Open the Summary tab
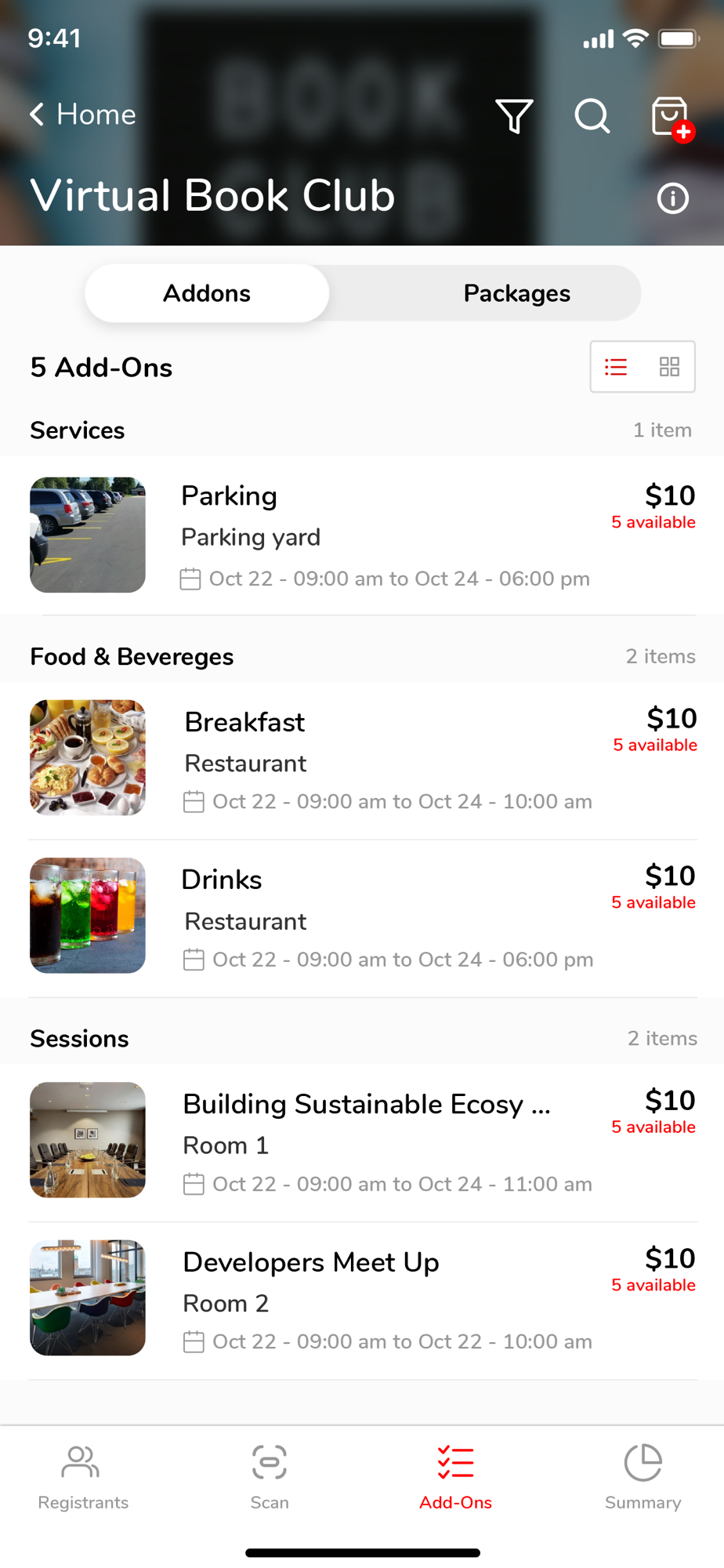The image size is (724, 1568). 643,1477
